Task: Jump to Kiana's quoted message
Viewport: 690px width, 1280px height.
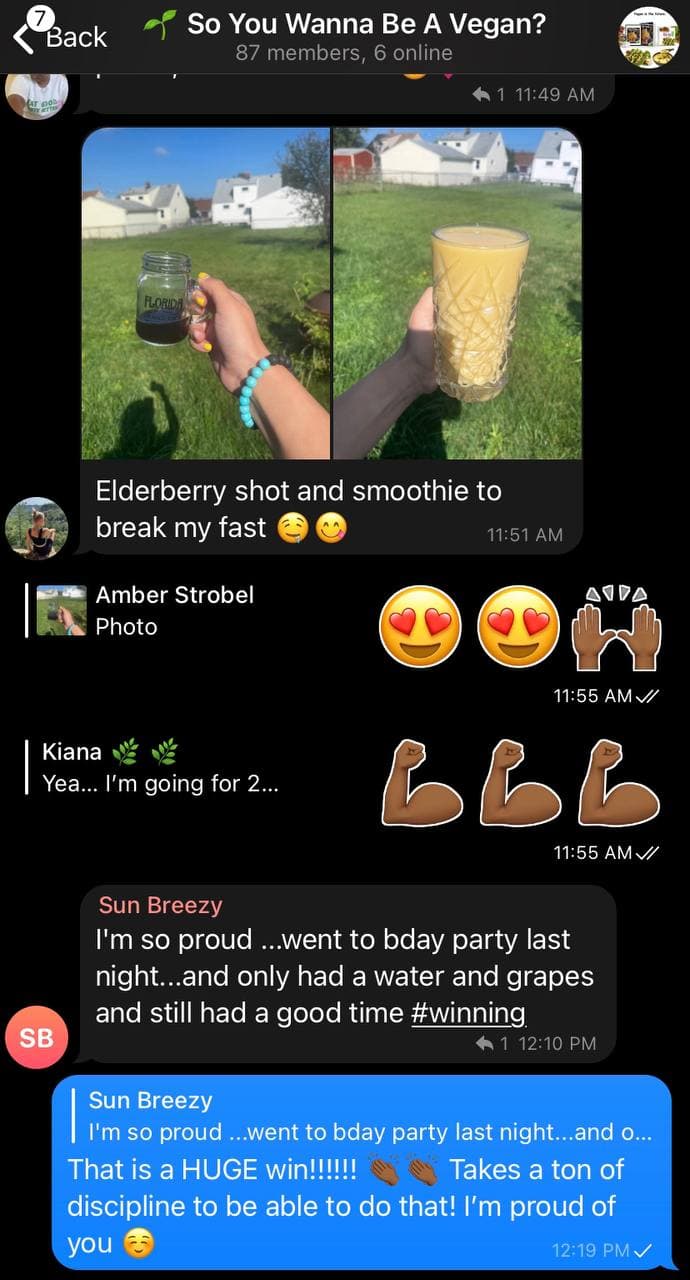Action: [x=152, y=767]
